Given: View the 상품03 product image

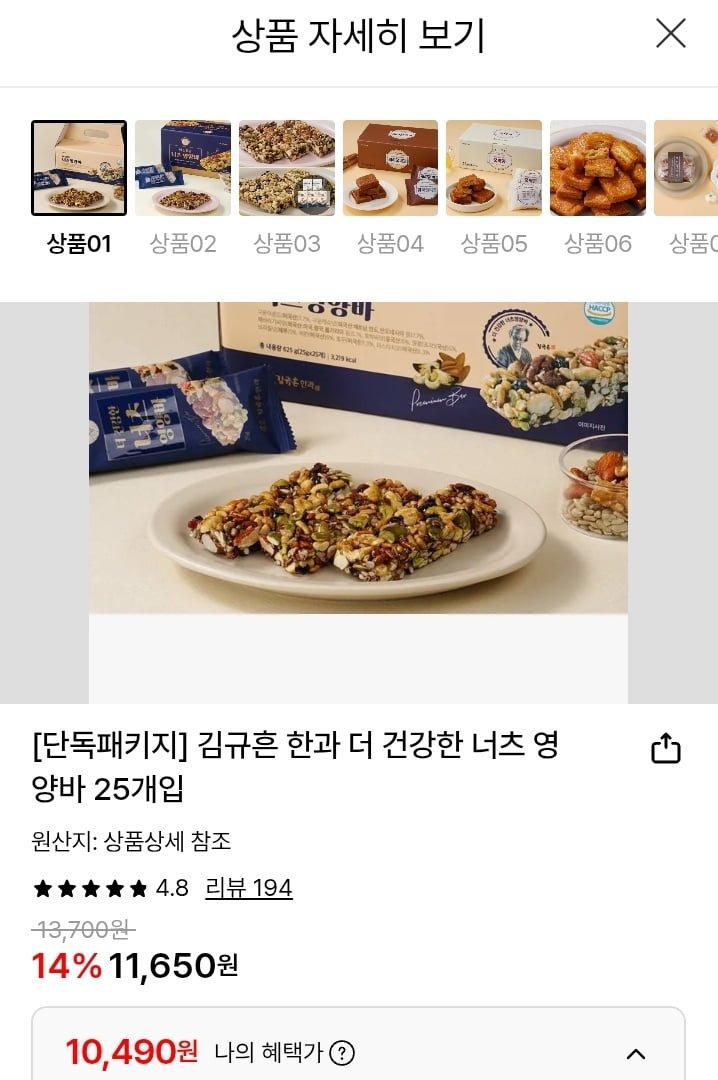Looking at the screenshot, I should point(287,168).
